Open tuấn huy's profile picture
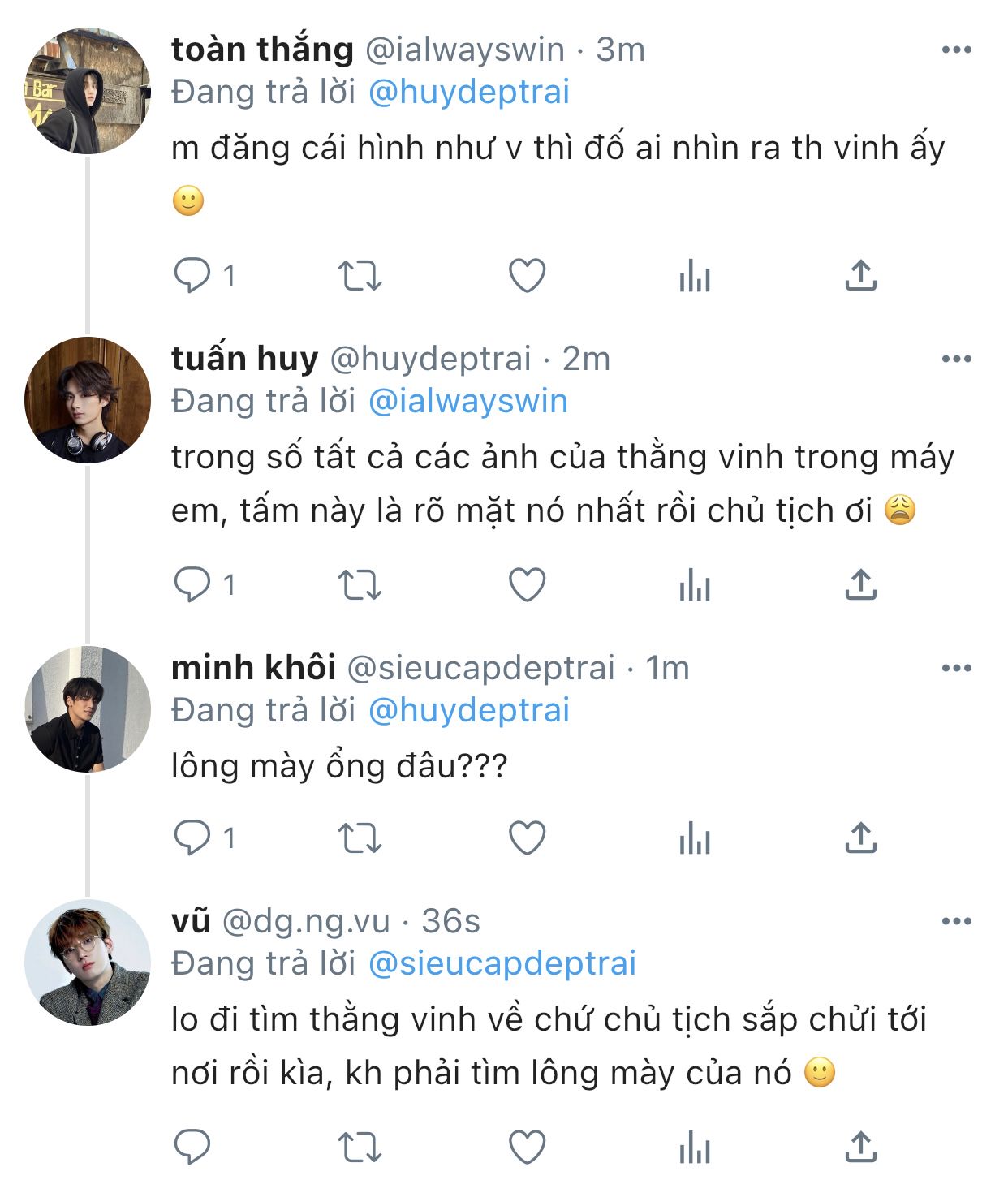Viewport: 1008px width, 1180px height. [88, 400]
